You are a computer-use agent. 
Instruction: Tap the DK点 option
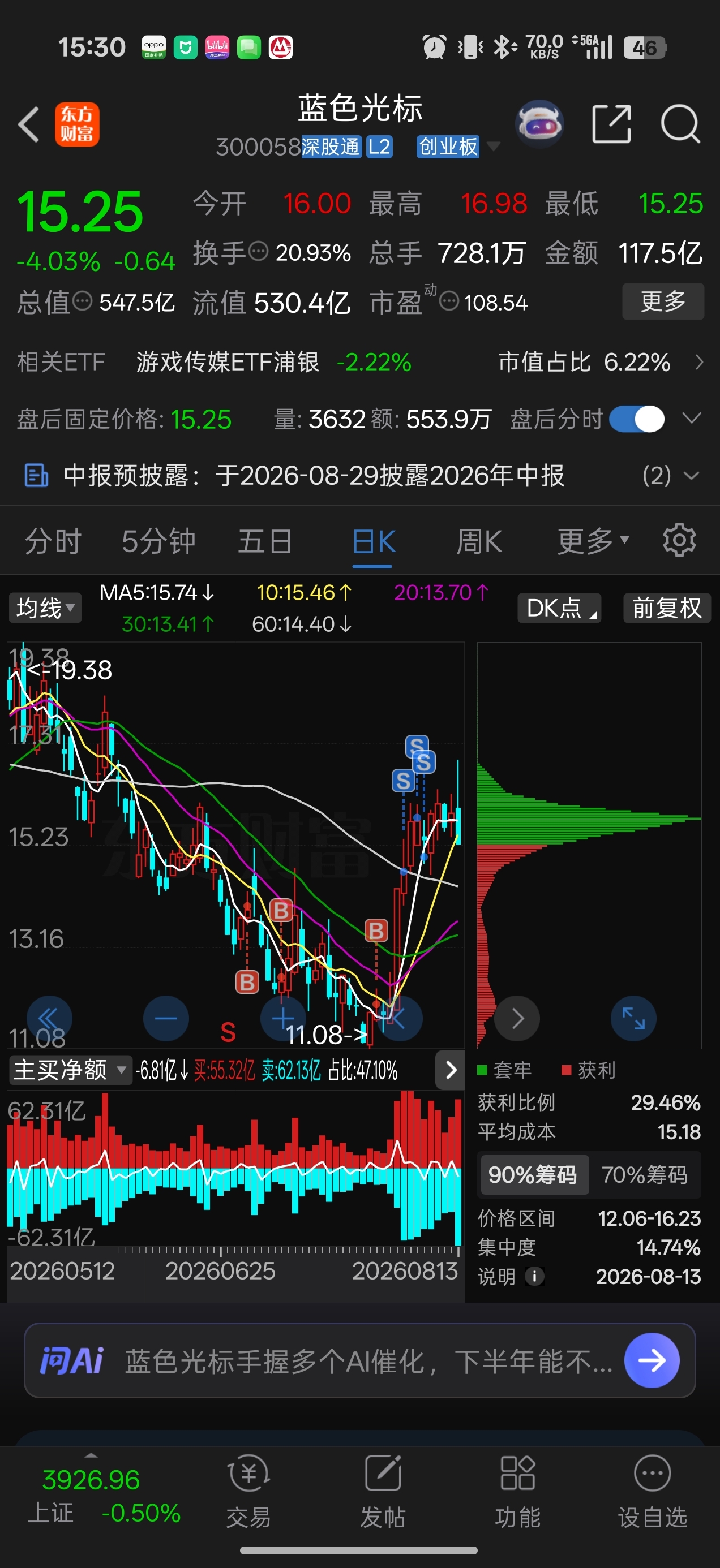click(559, 608)
